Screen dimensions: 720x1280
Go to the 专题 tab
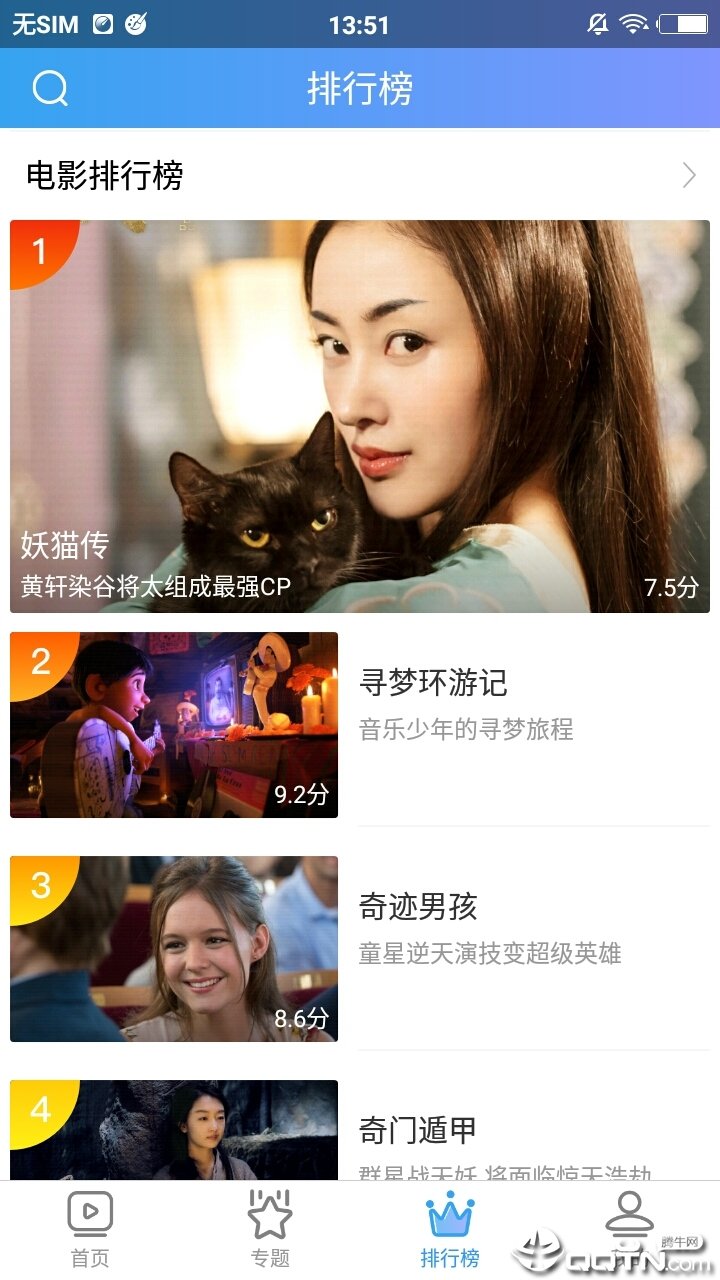[270, 1230]
